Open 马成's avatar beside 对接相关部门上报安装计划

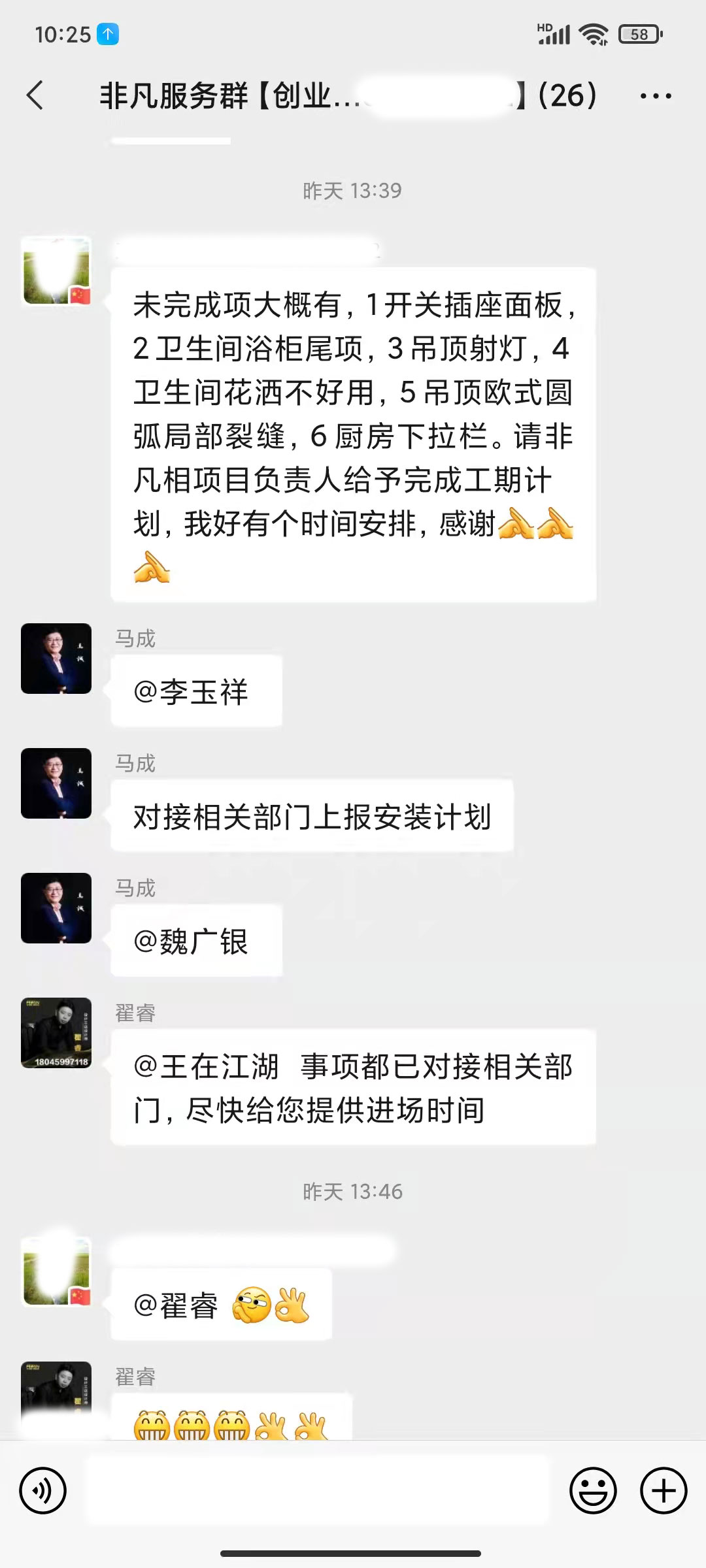56,783
